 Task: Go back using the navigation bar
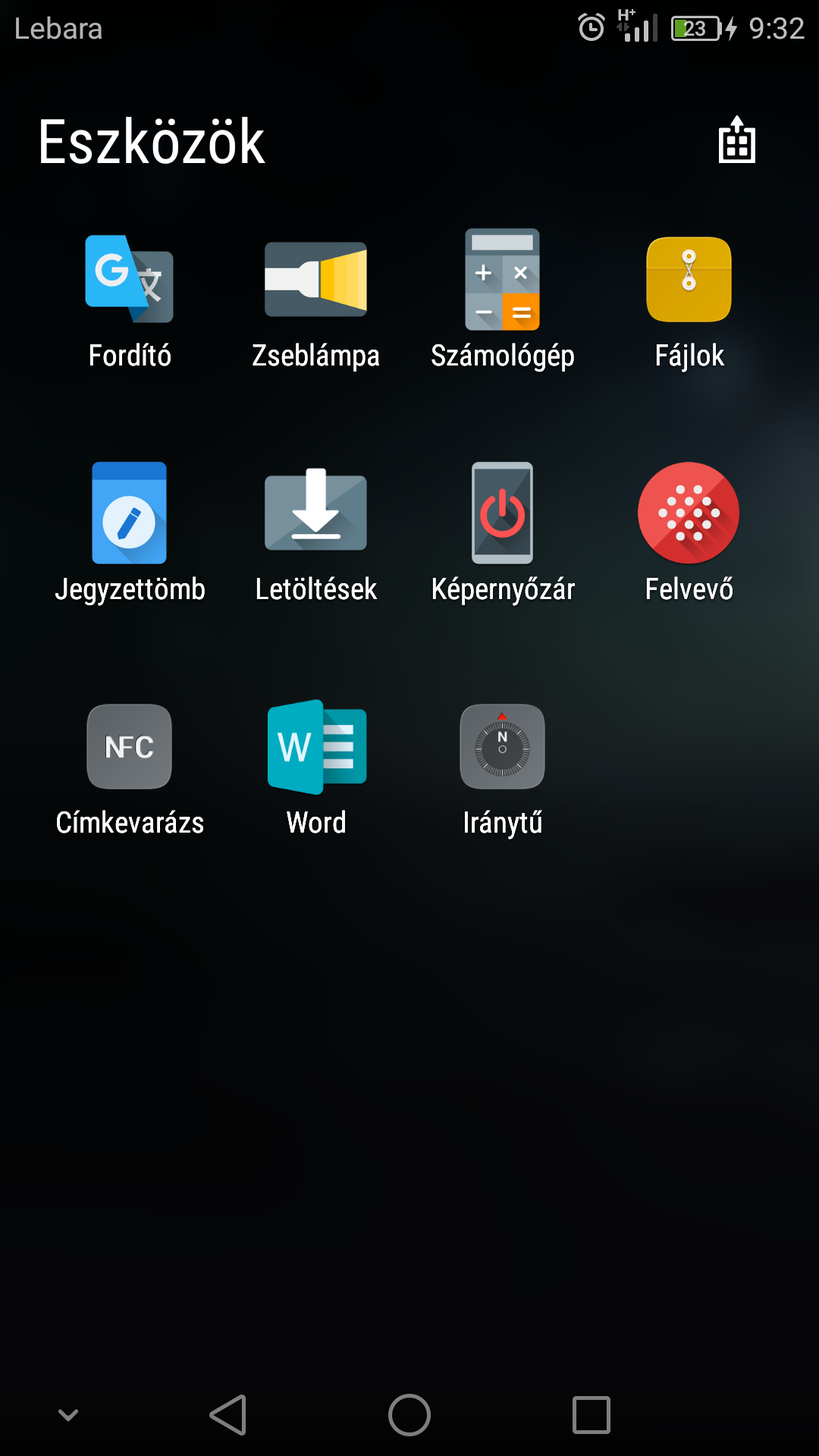coord(227,1415)
